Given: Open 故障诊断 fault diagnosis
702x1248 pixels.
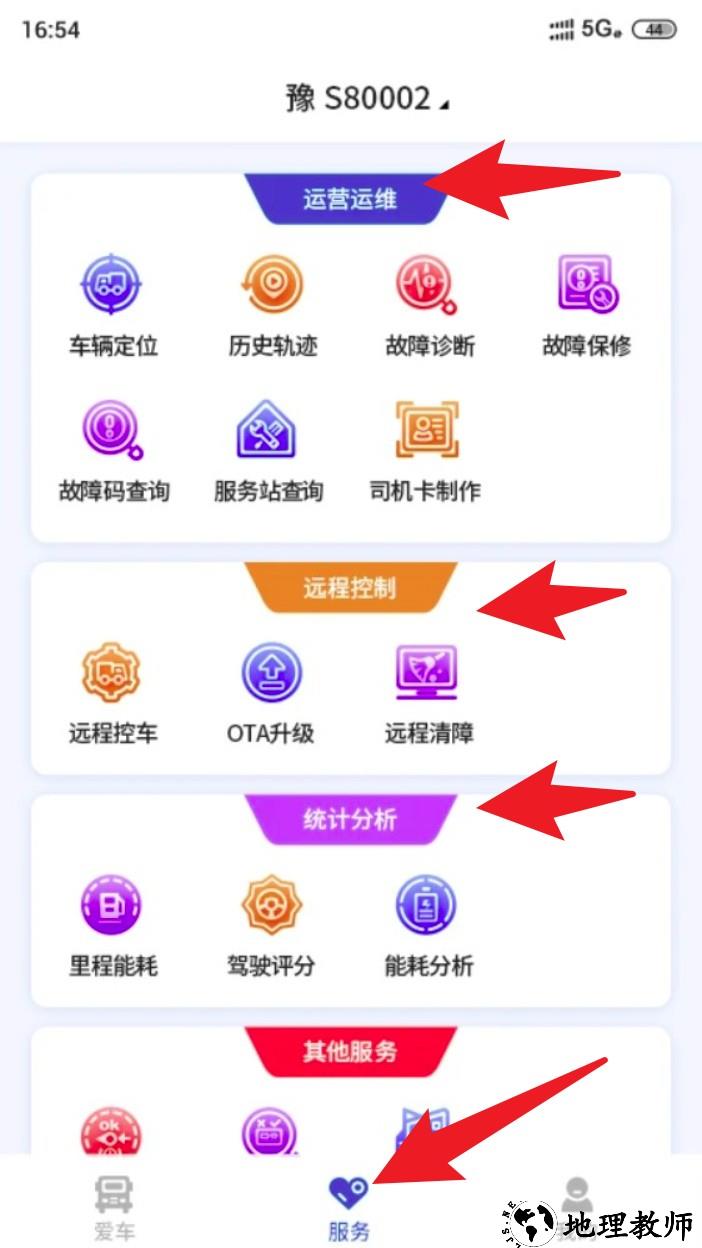Looking at the screenshot, I should (x=429, y=305).
